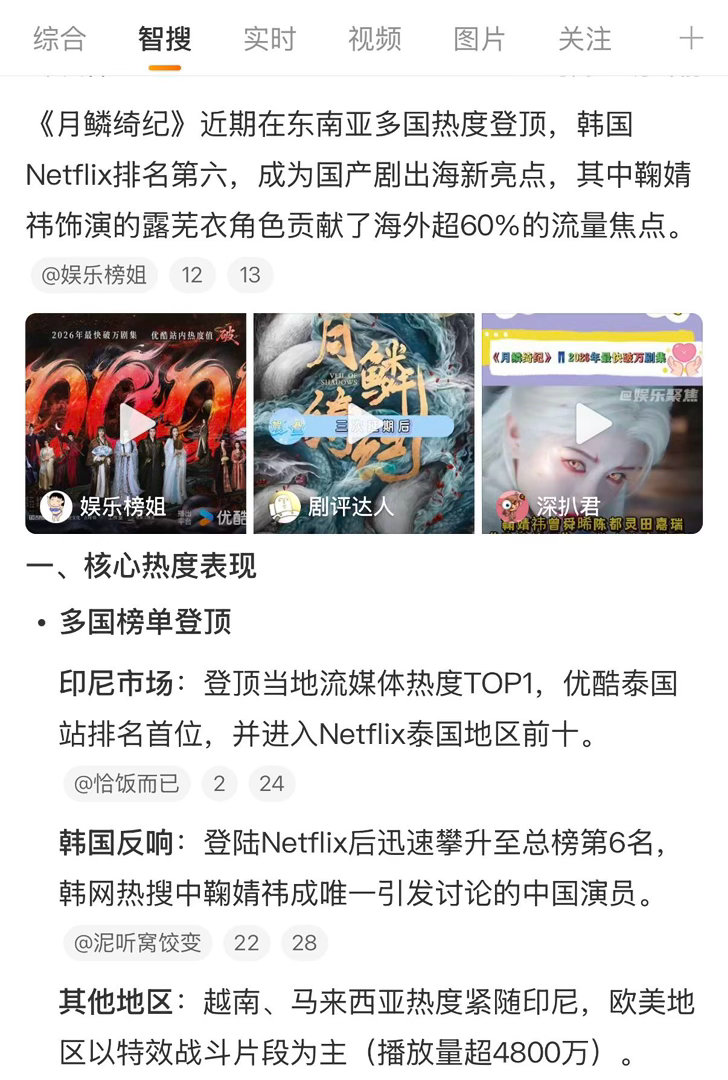Open source chip @娱乐榜姐

click(93, 275)
